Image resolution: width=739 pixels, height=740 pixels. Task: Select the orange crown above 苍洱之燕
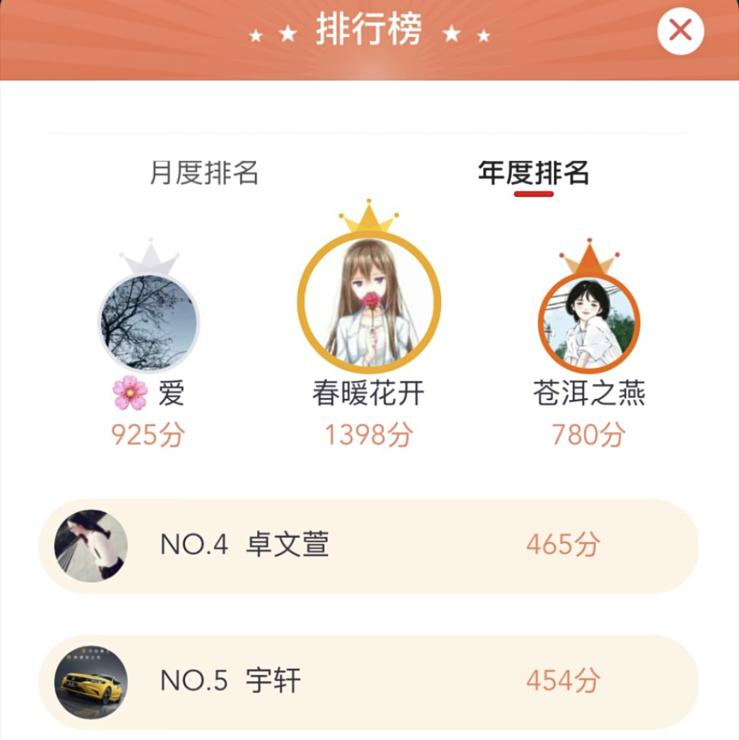click(x=589, y=254)
